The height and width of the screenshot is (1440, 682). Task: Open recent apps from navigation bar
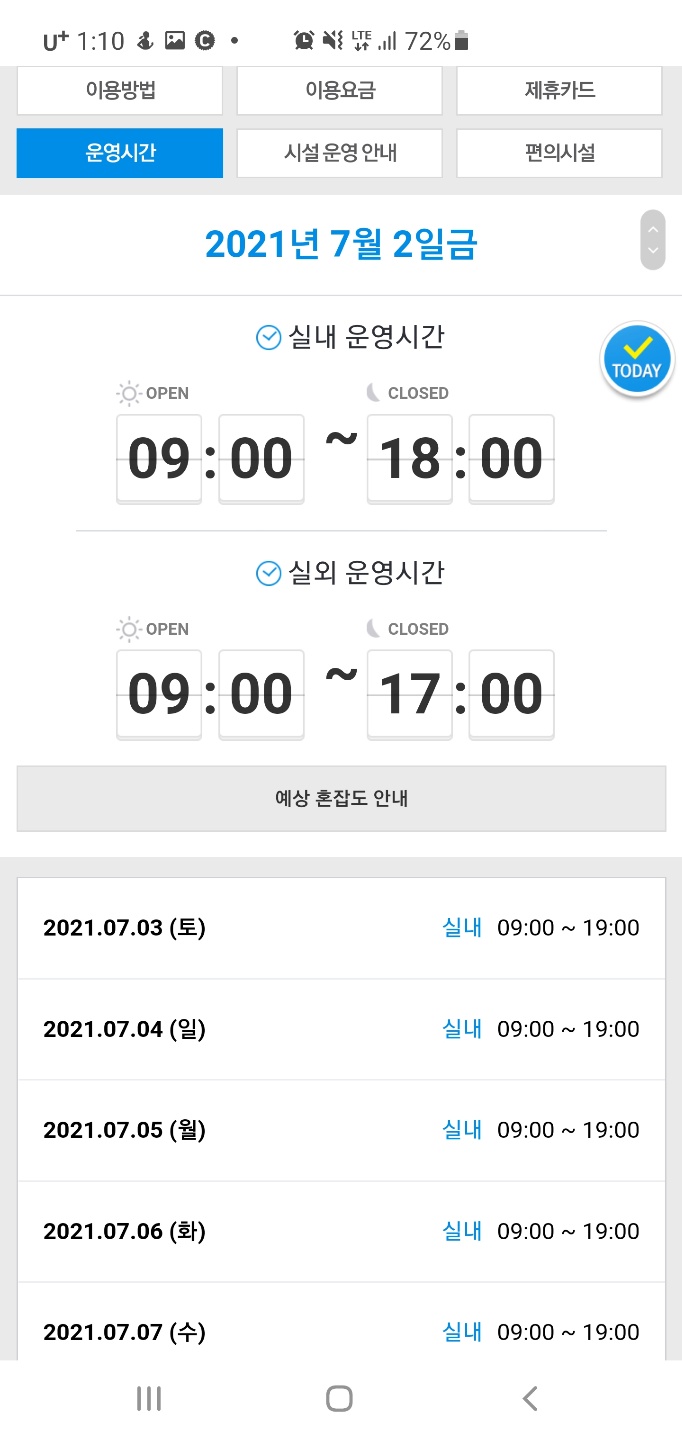149,1398
